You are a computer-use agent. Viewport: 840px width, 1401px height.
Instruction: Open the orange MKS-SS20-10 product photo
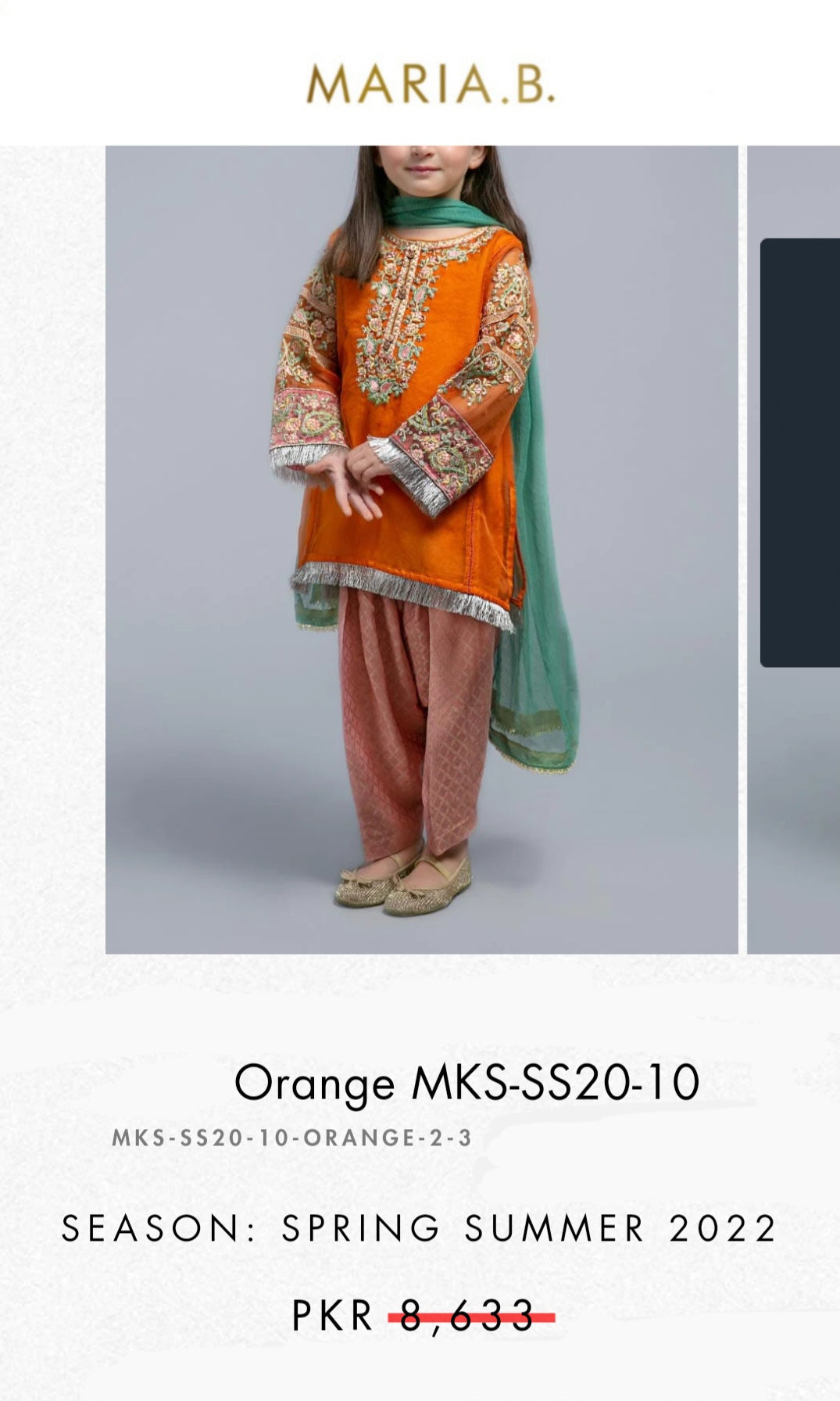(422, 550)
